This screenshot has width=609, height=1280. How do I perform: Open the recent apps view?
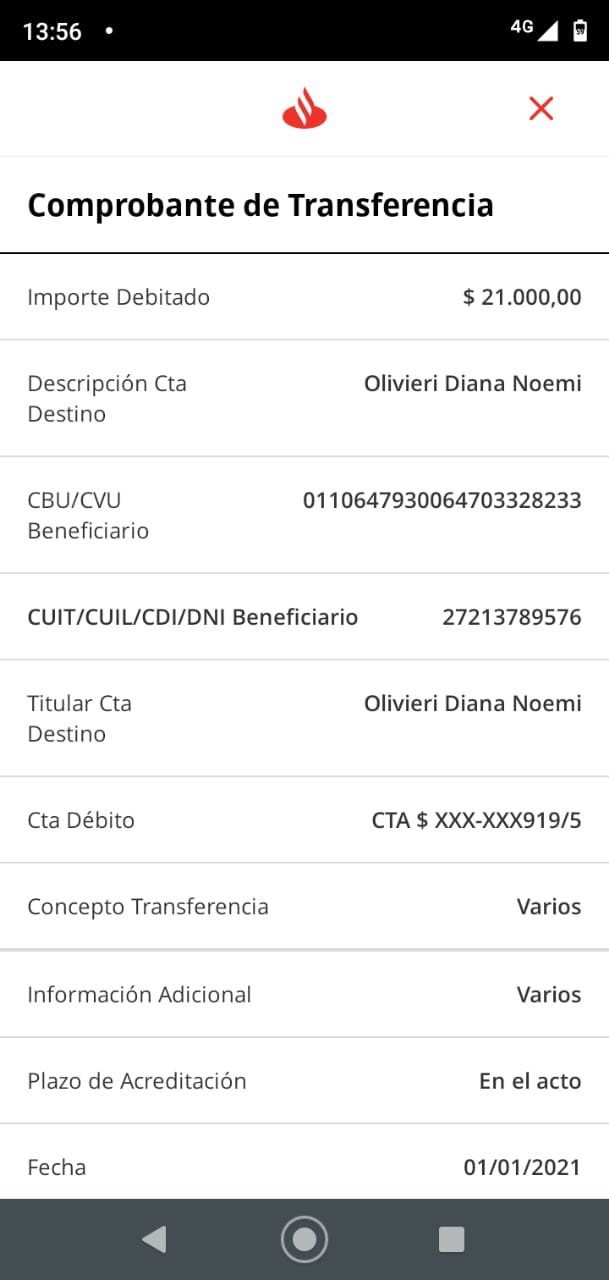[x=452, y=1240]
